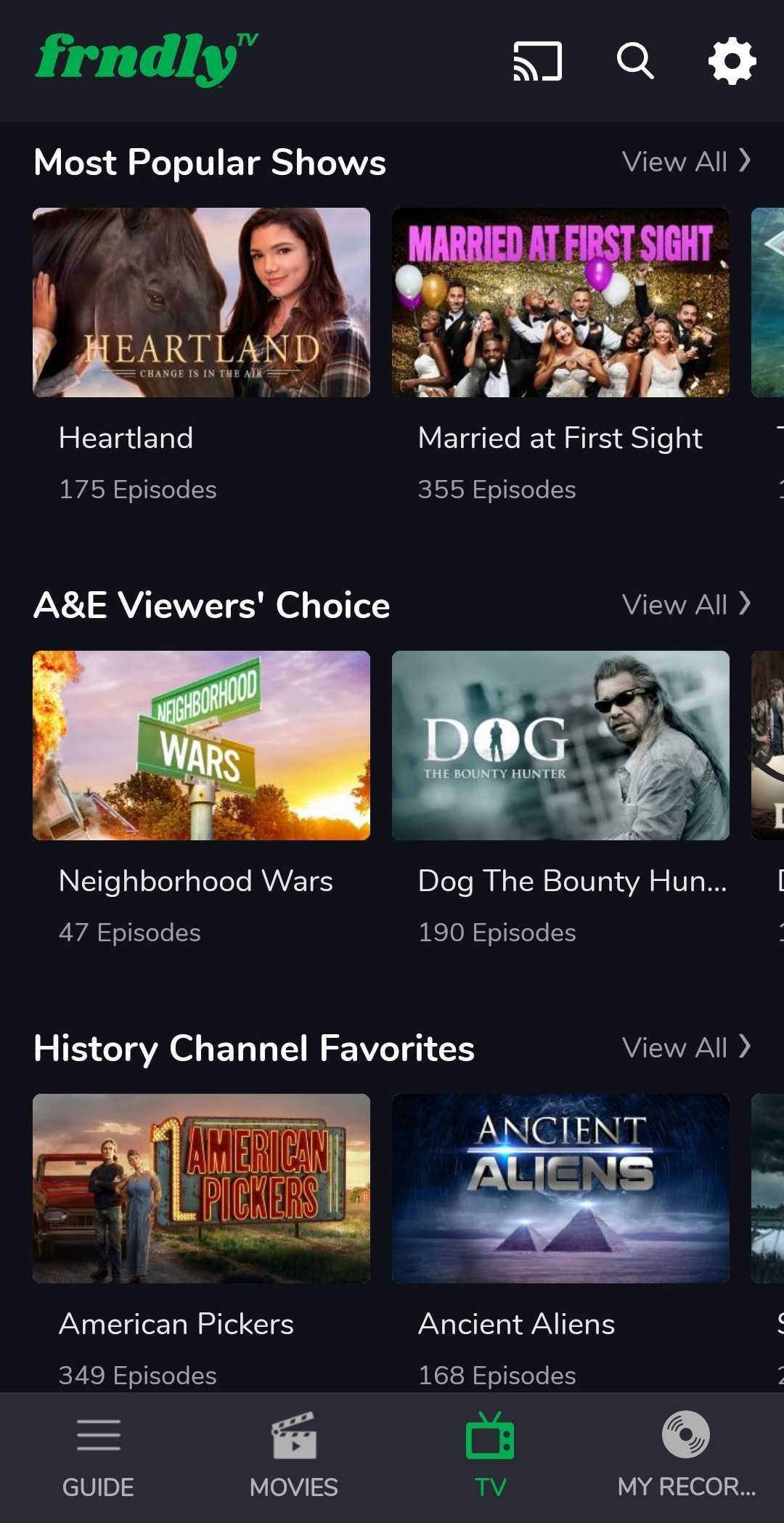The width and height of the screenshot is (784, 1523).
Task: View all A&E Viewers' Choice shows
Action: point(686,604)
